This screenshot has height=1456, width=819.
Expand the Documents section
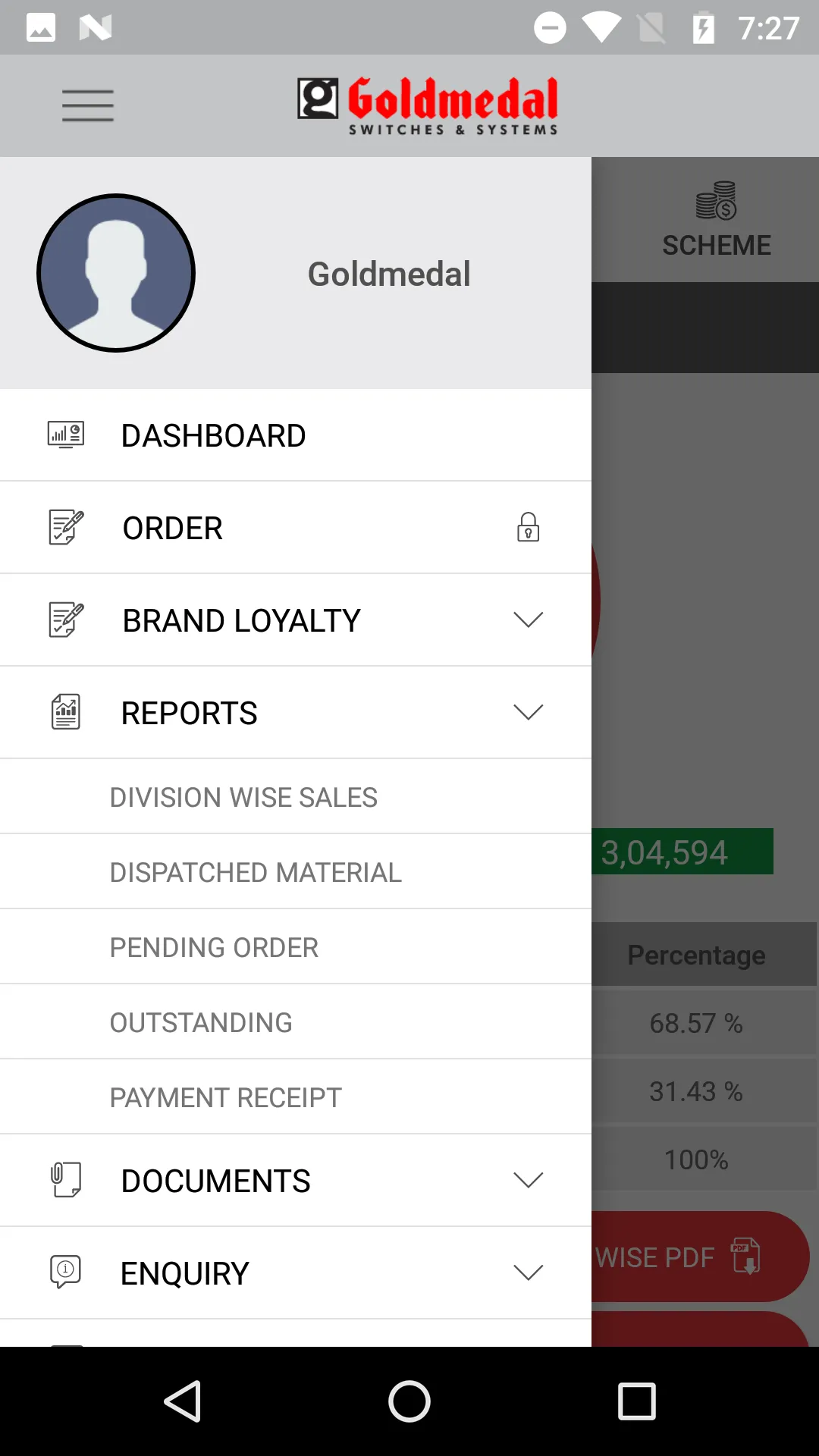point(529,1180)
